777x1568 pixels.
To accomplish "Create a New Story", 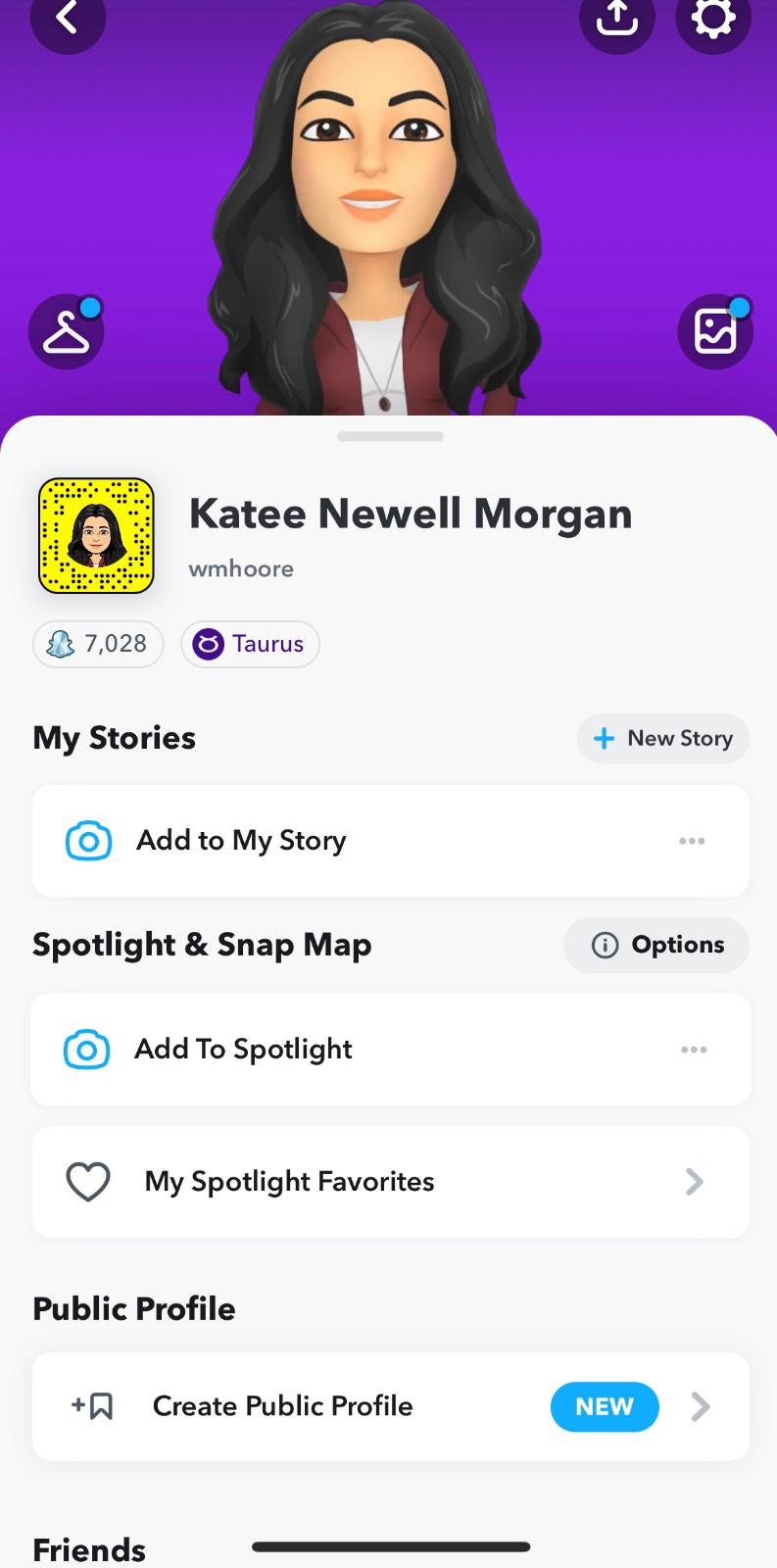I will point(662,738).
